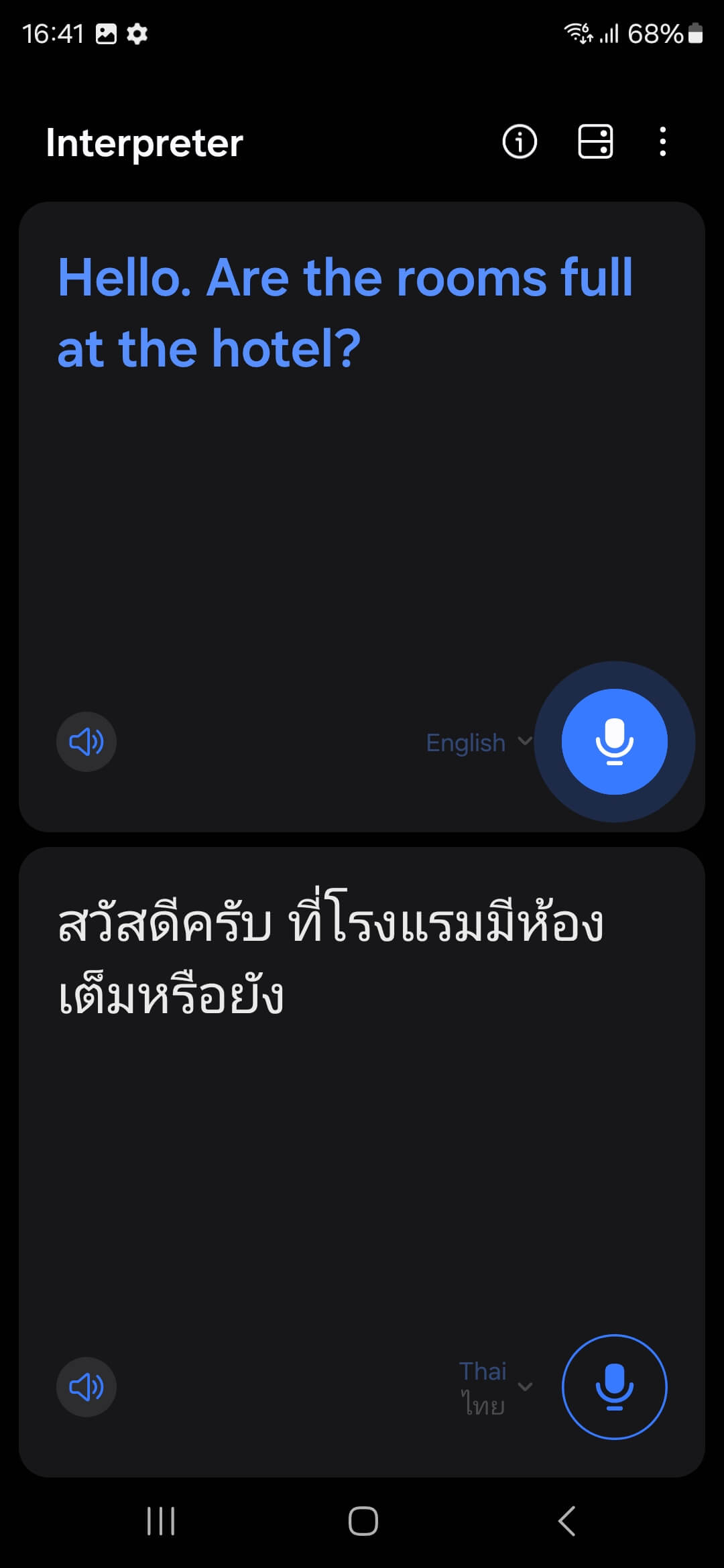The image size is (724, 1568).
Task: Expand the English language dropdown
Action: click(479, 742)
